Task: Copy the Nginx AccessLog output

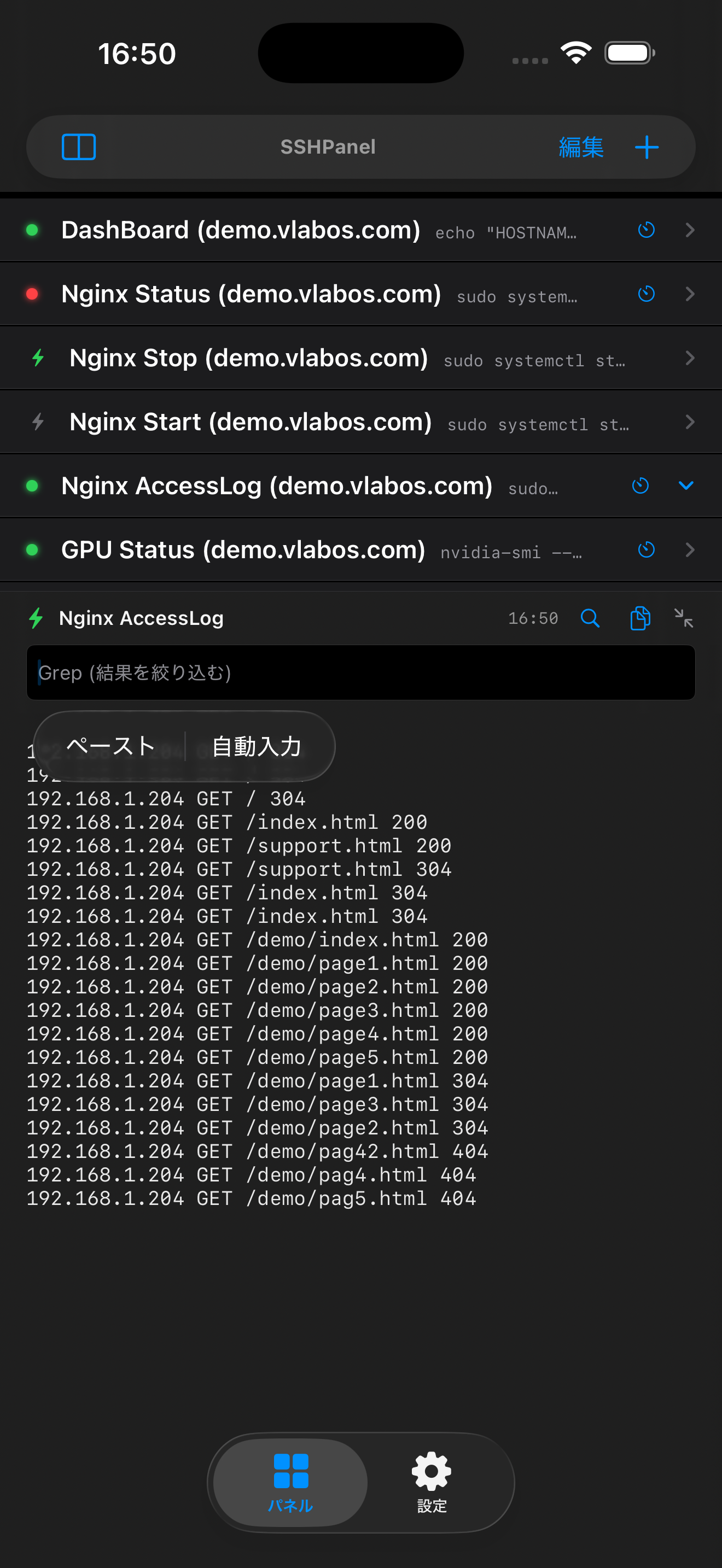Action: tap(639, 618)
